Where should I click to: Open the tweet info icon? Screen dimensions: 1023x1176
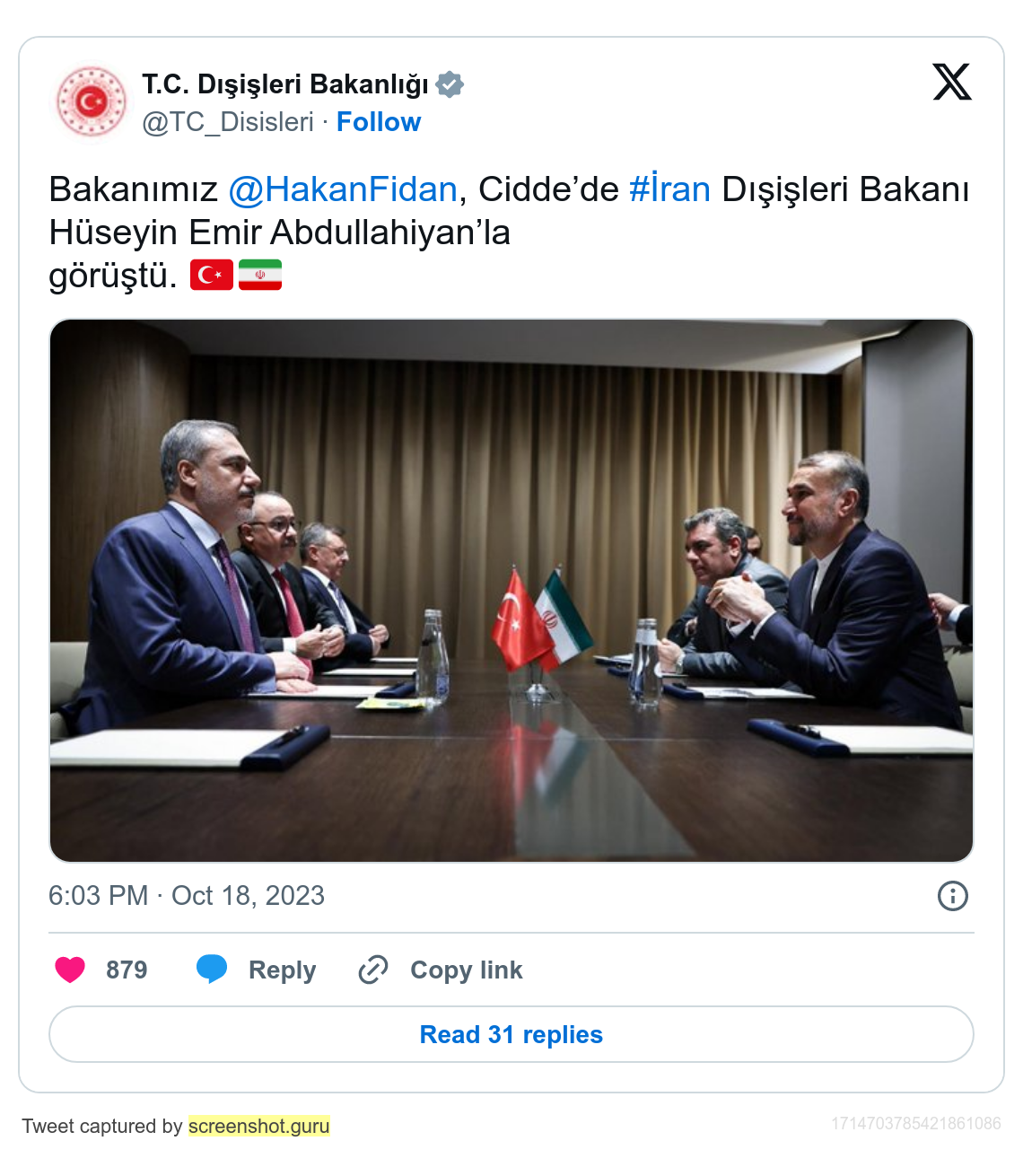[952, 896]
